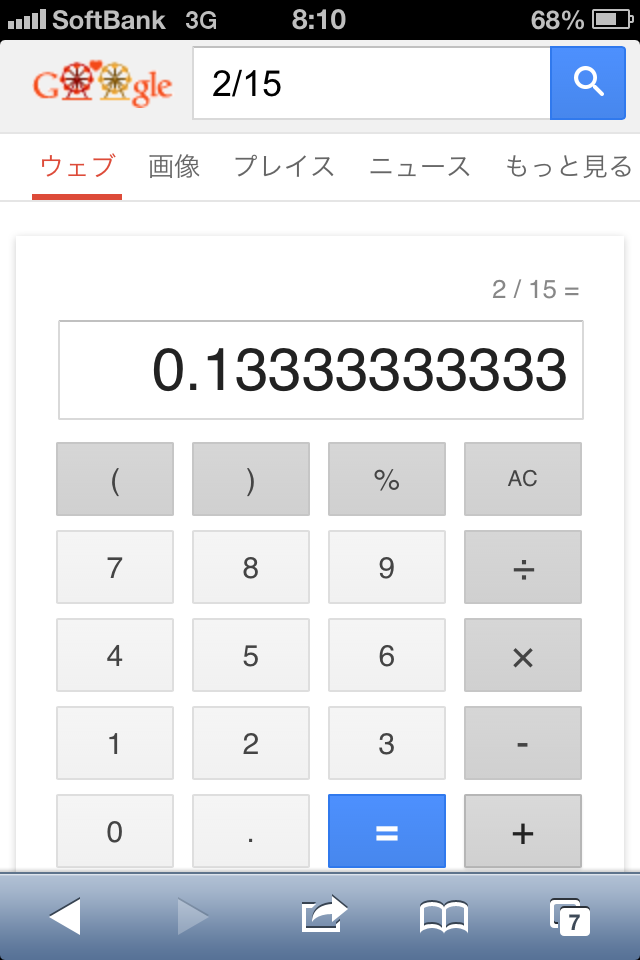Image resolution: width=640 pixels, height=960 pixels.
Task: Go back to the previous page
Action: (65, 916)
